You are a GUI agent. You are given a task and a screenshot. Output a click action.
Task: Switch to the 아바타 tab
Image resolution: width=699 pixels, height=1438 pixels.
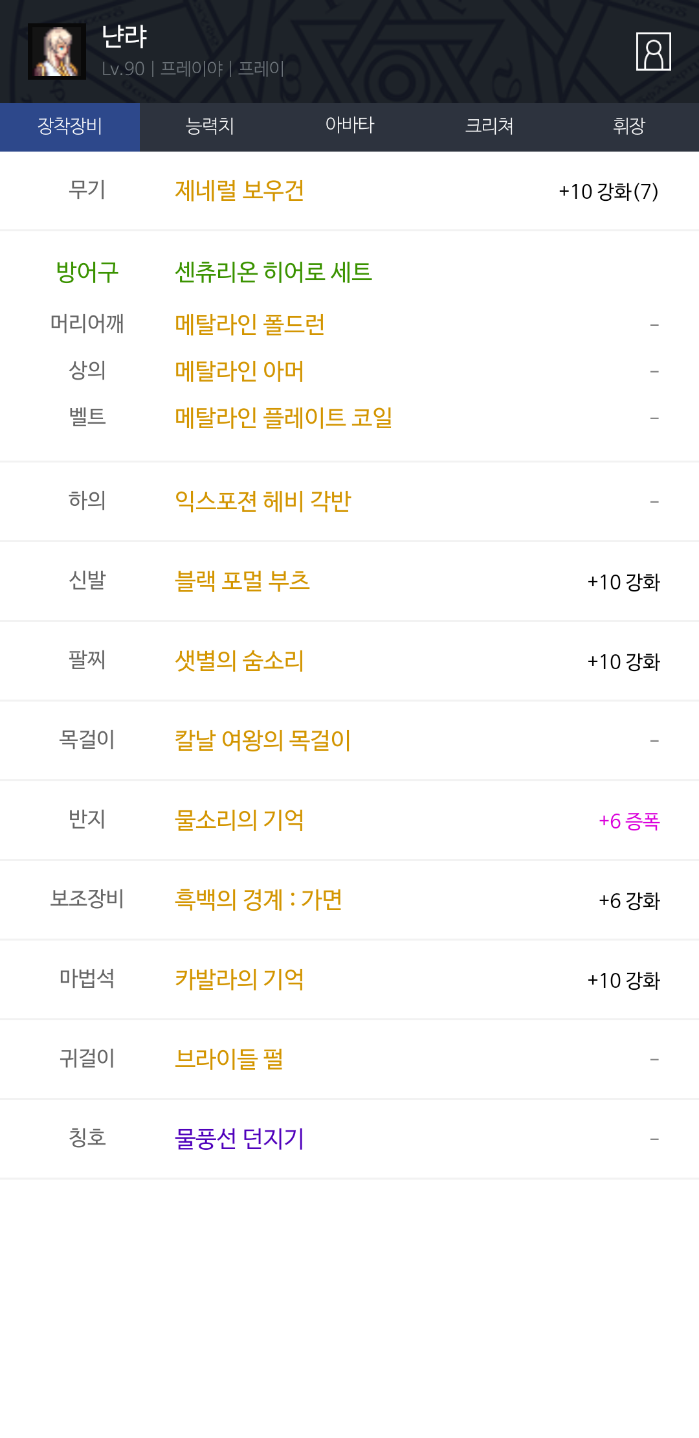[x=349, y=126]
